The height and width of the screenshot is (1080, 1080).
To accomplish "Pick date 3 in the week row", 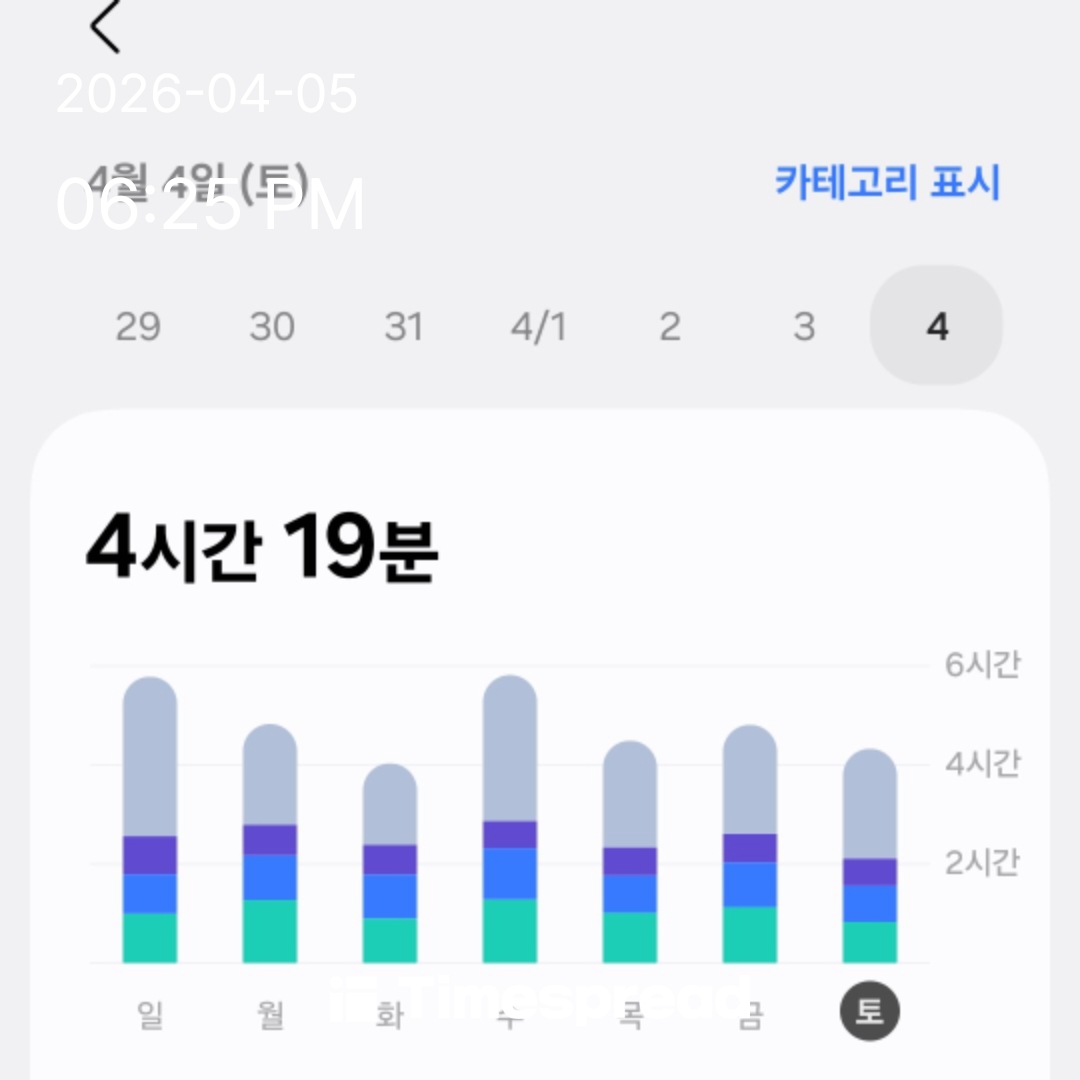I will (x=804, y=327).
